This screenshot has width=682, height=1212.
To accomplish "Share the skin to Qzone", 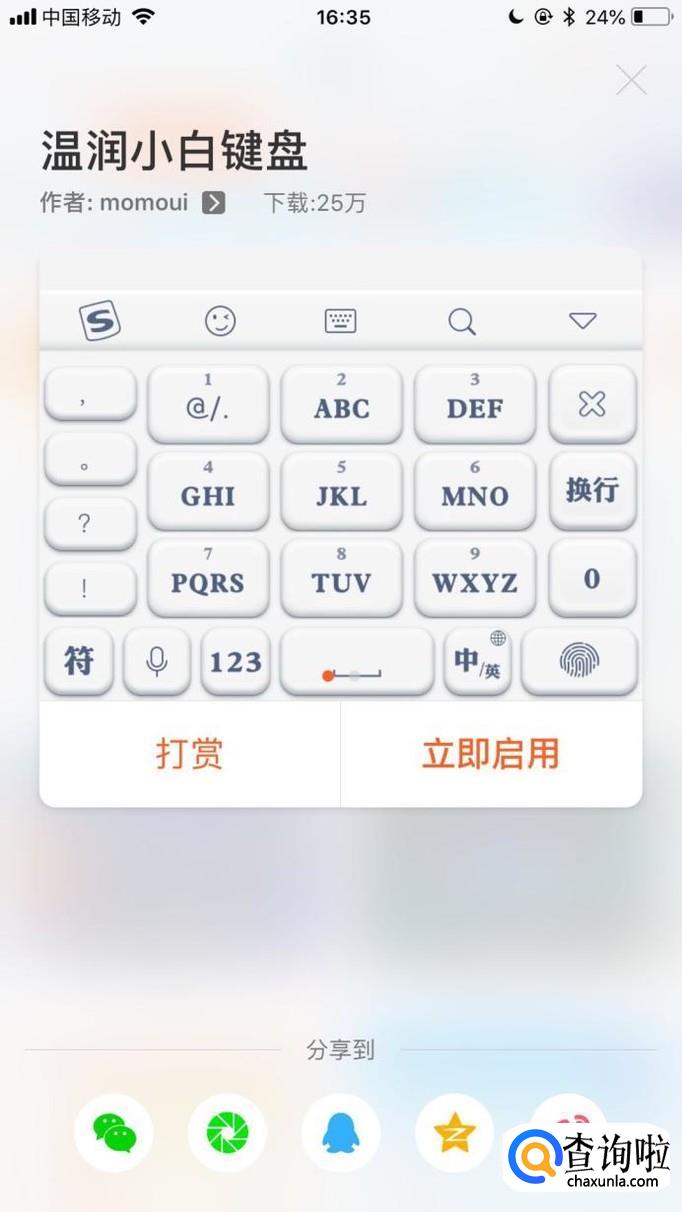I will coord(454,1132).
